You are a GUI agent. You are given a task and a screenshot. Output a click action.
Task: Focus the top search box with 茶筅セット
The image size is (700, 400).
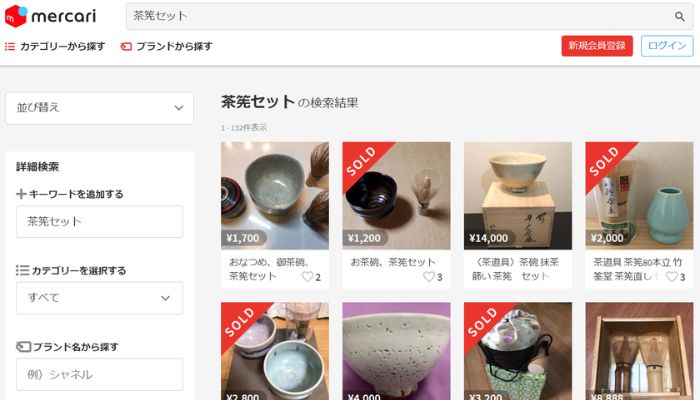(400, 16)
